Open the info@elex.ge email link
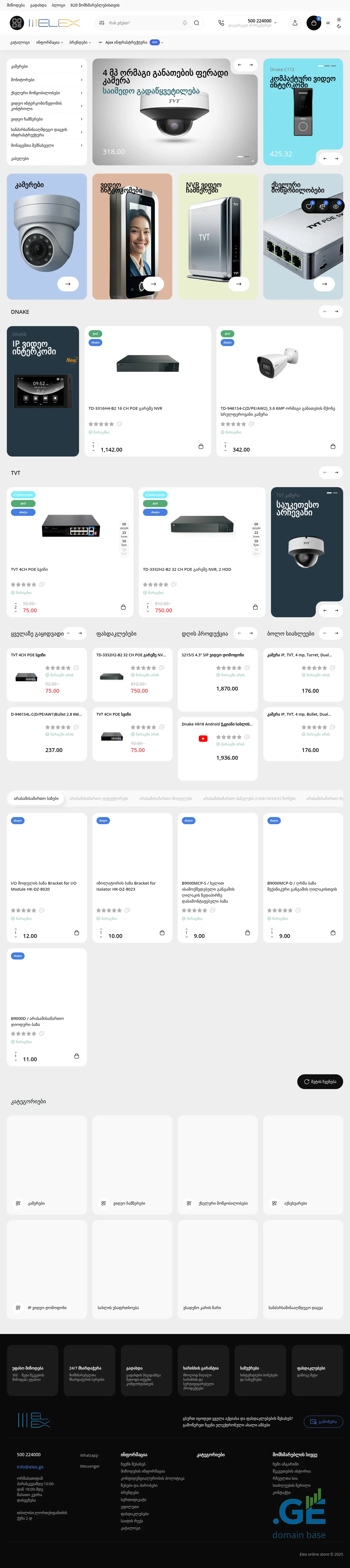The height and width of the screenshot is (1568, 350). pyautogui.click(x=30, y=1467)
